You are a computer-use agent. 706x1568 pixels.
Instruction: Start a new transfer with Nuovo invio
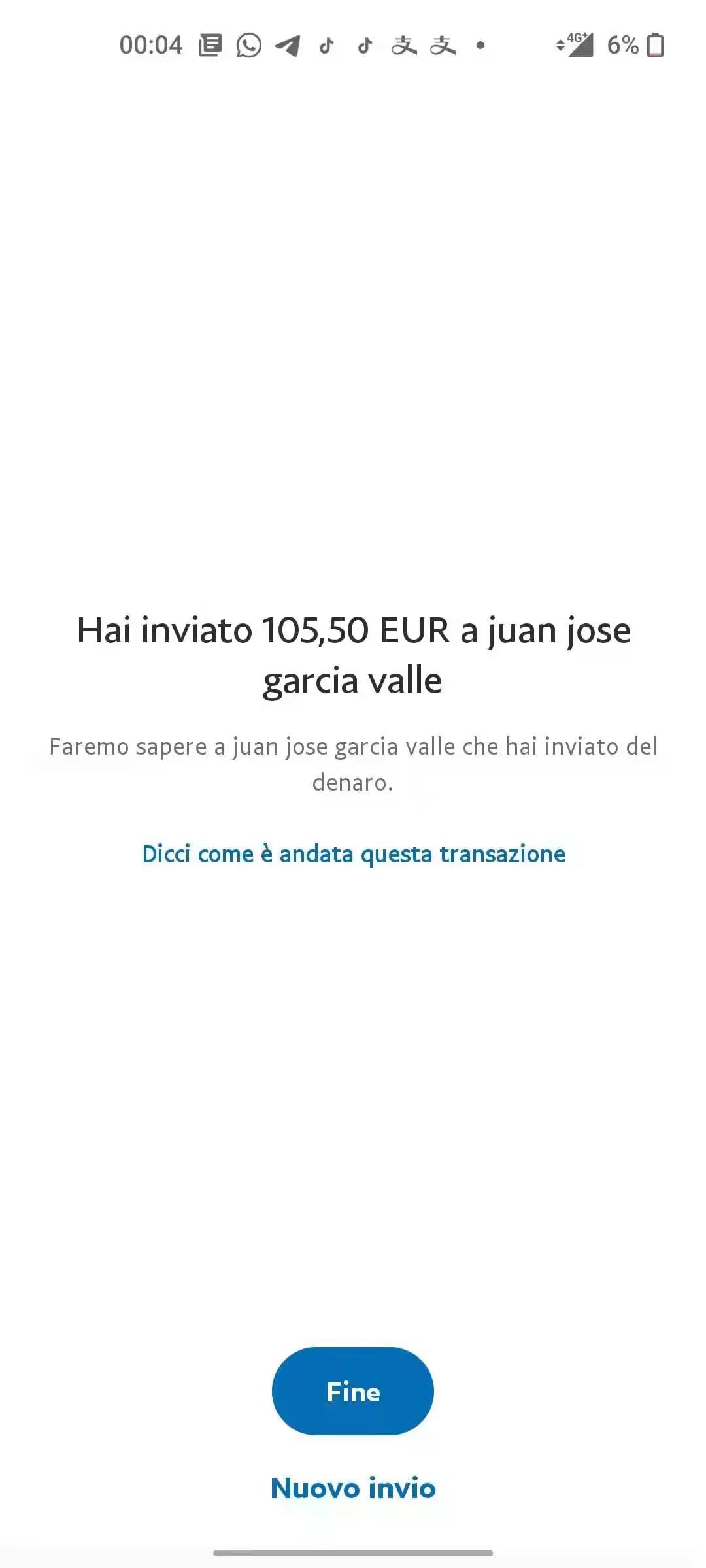tap(353, 1488)
